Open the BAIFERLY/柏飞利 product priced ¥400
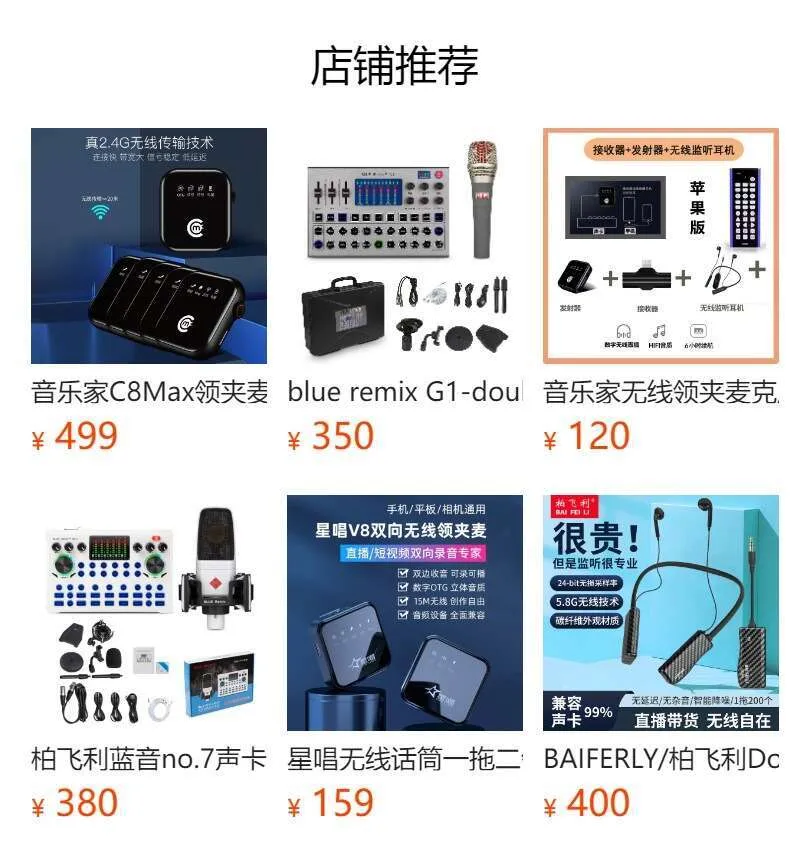Image resolution: width=790 pixels, height=862 pixels. click(x=660, y=613)
